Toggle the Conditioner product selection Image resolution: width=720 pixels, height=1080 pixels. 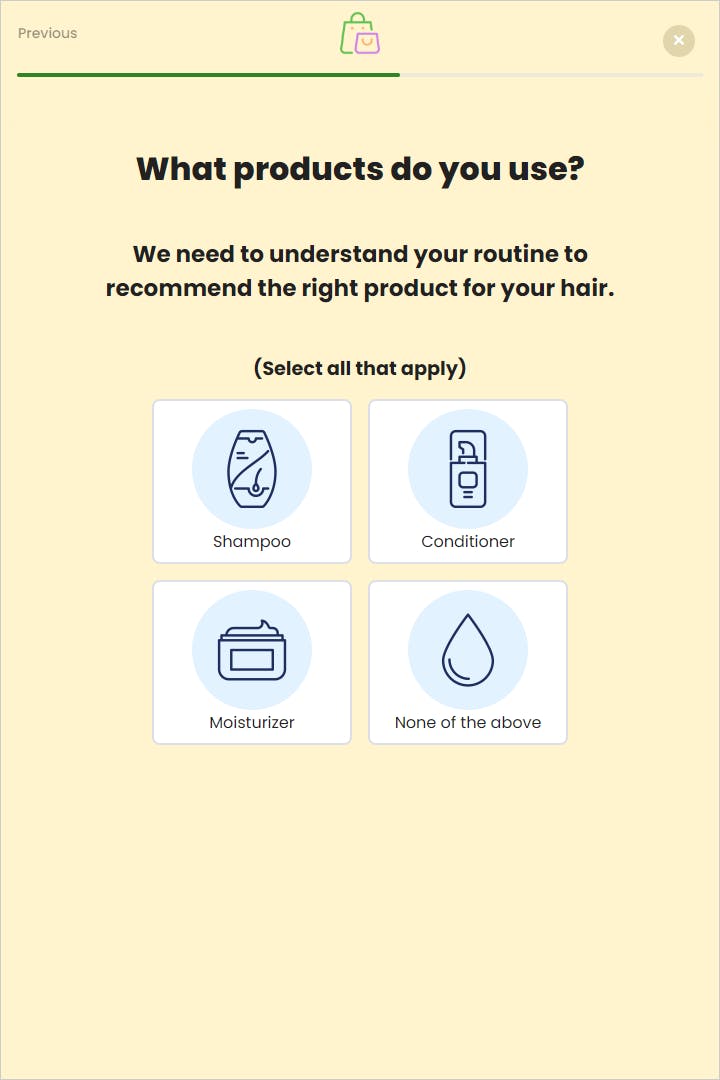click(x=468, y=480)
